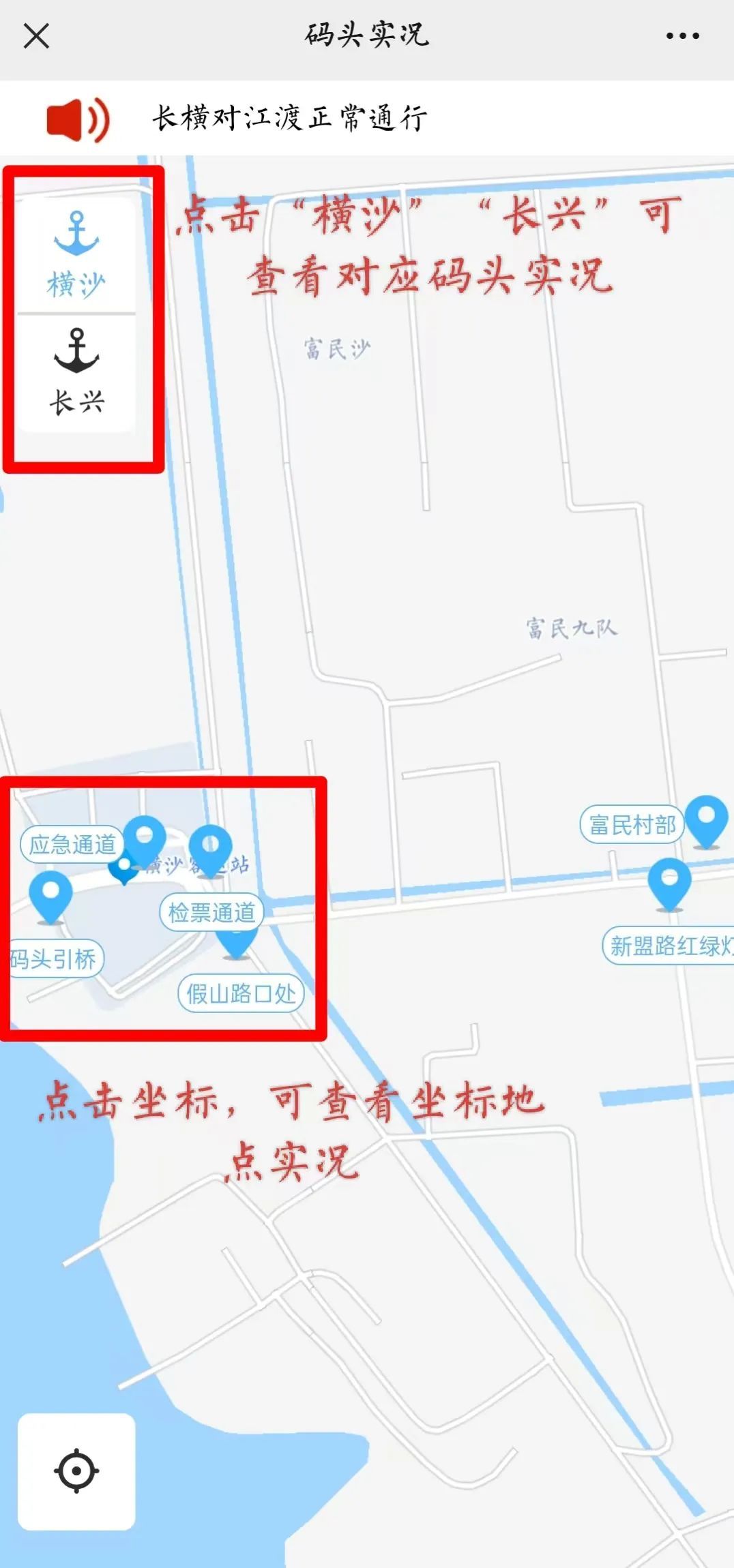
Task: Open the three-dot overflow menu
Action: 683,36
